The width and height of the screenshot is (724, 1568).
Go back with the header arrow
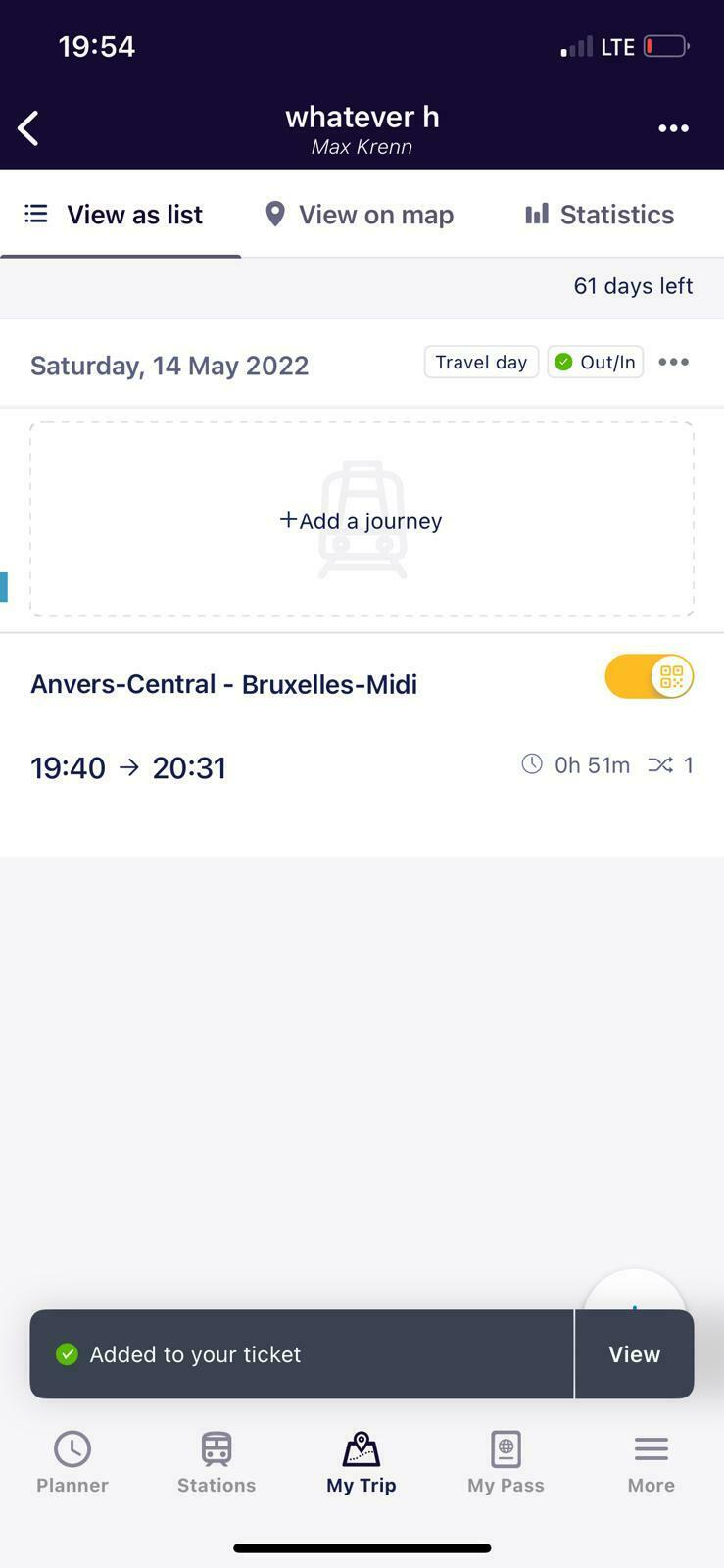click(28, 128)
